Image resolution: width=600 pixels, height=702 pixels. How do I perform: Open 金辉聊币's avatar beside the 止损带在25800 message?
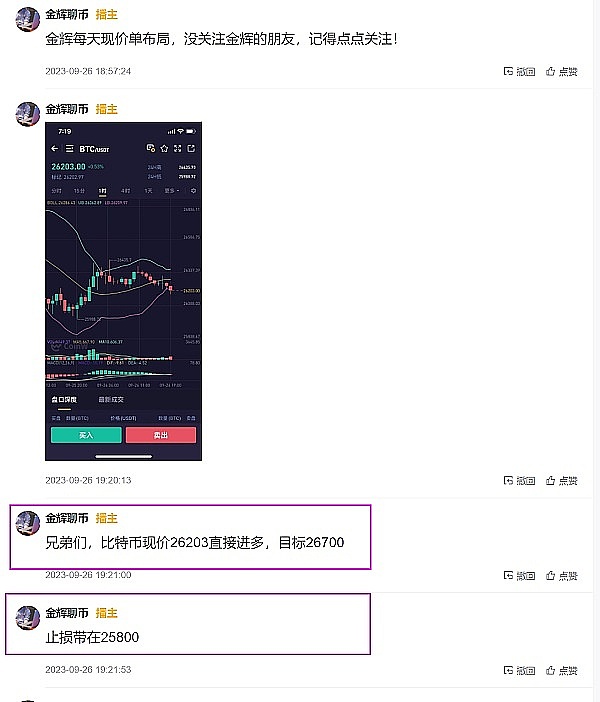click(27, 617)
